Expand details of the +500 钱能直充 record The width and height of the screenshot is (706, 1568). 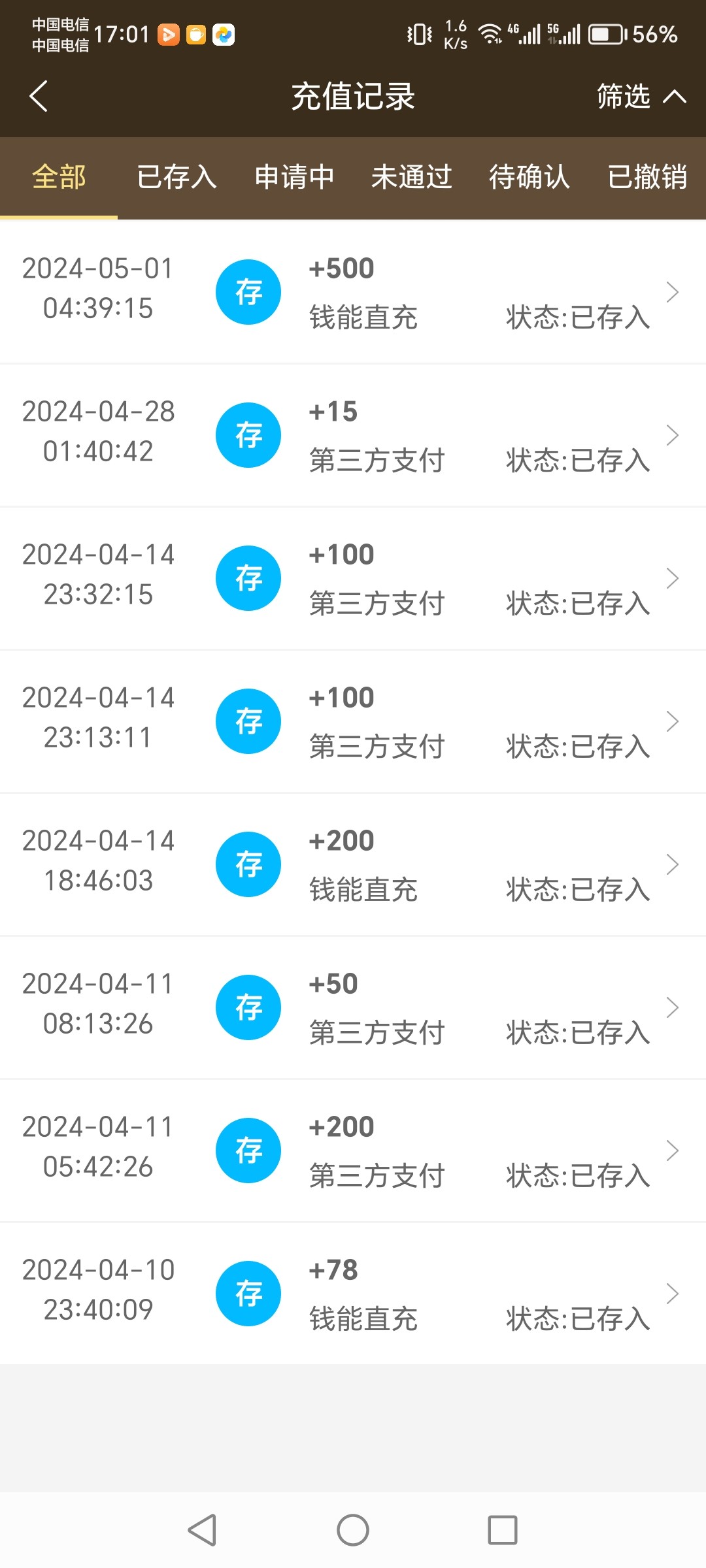click(x=672, y=292)
